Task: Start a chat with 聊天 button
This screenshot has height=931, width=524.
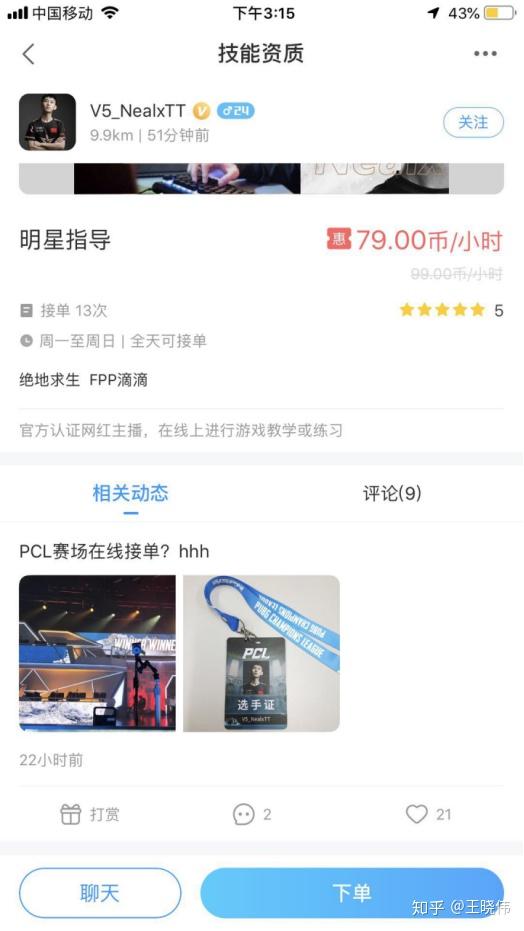Action: pyautogui.click(x=100, y=893)
